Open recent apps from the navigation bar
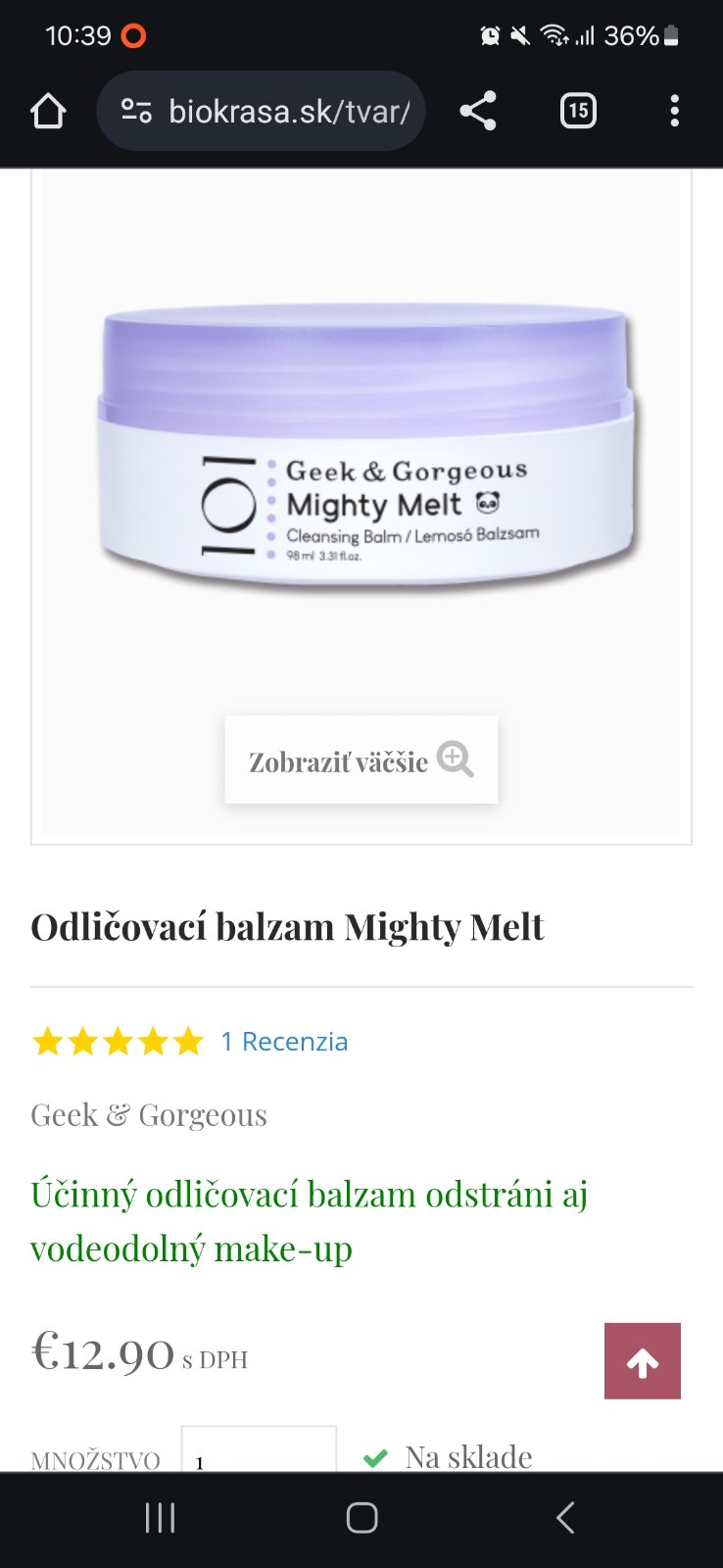Screen dimensions: 723x1568 click(x=160, y=1518)
